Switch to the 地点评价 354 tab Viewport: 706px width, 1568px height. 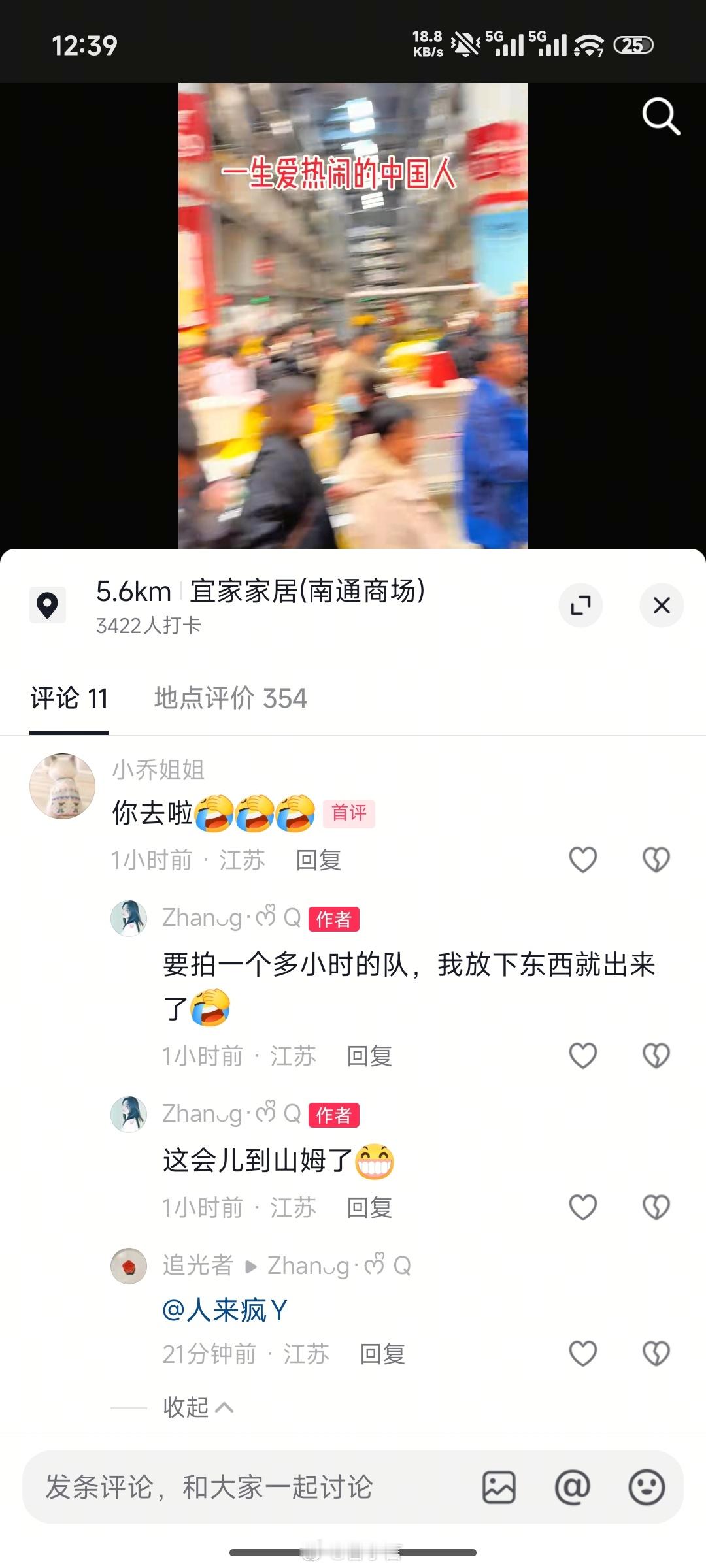click(x=229, y=698)
